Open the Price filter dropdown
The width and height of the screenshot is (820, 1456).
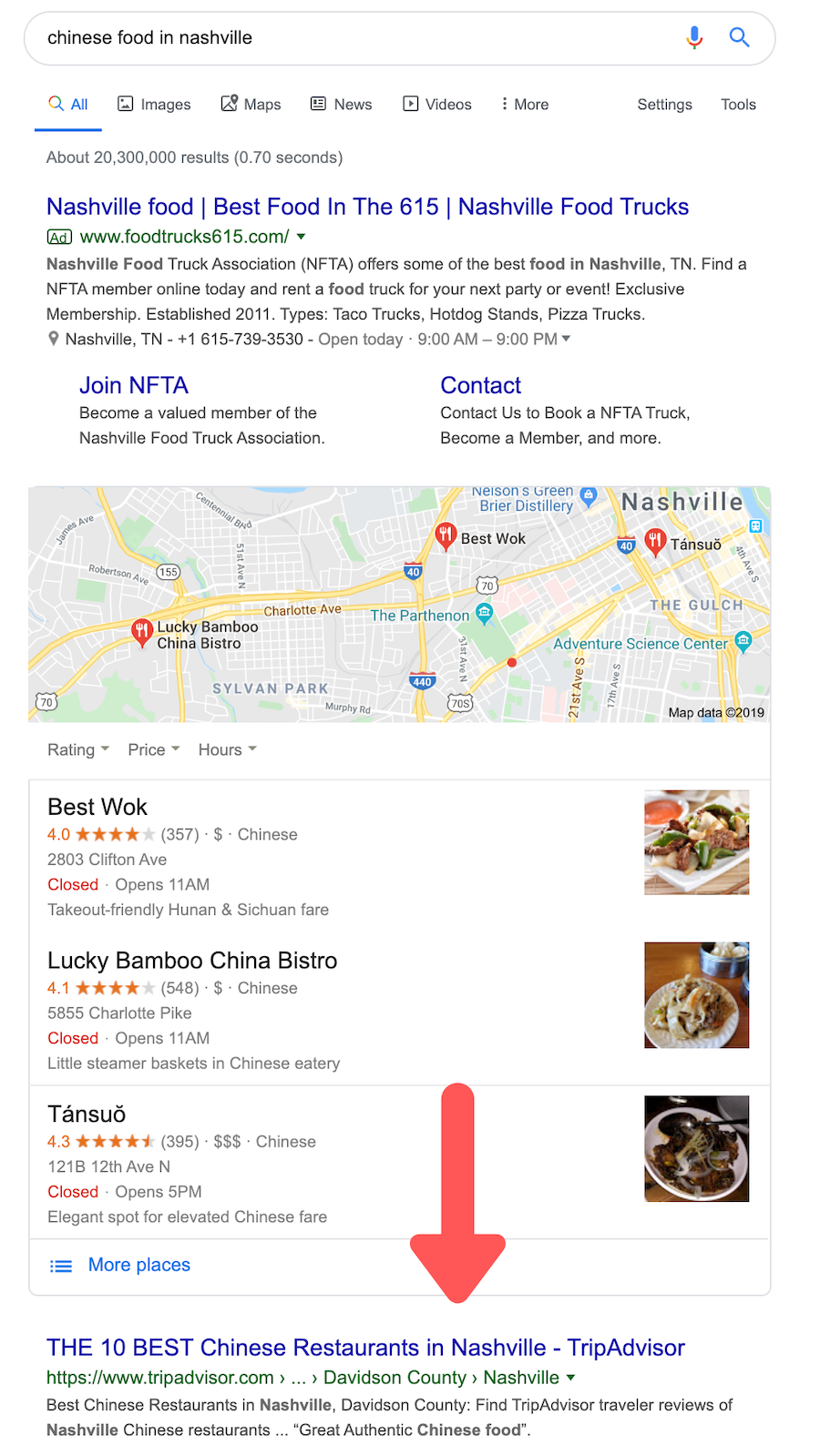click(x=154, y=749)
